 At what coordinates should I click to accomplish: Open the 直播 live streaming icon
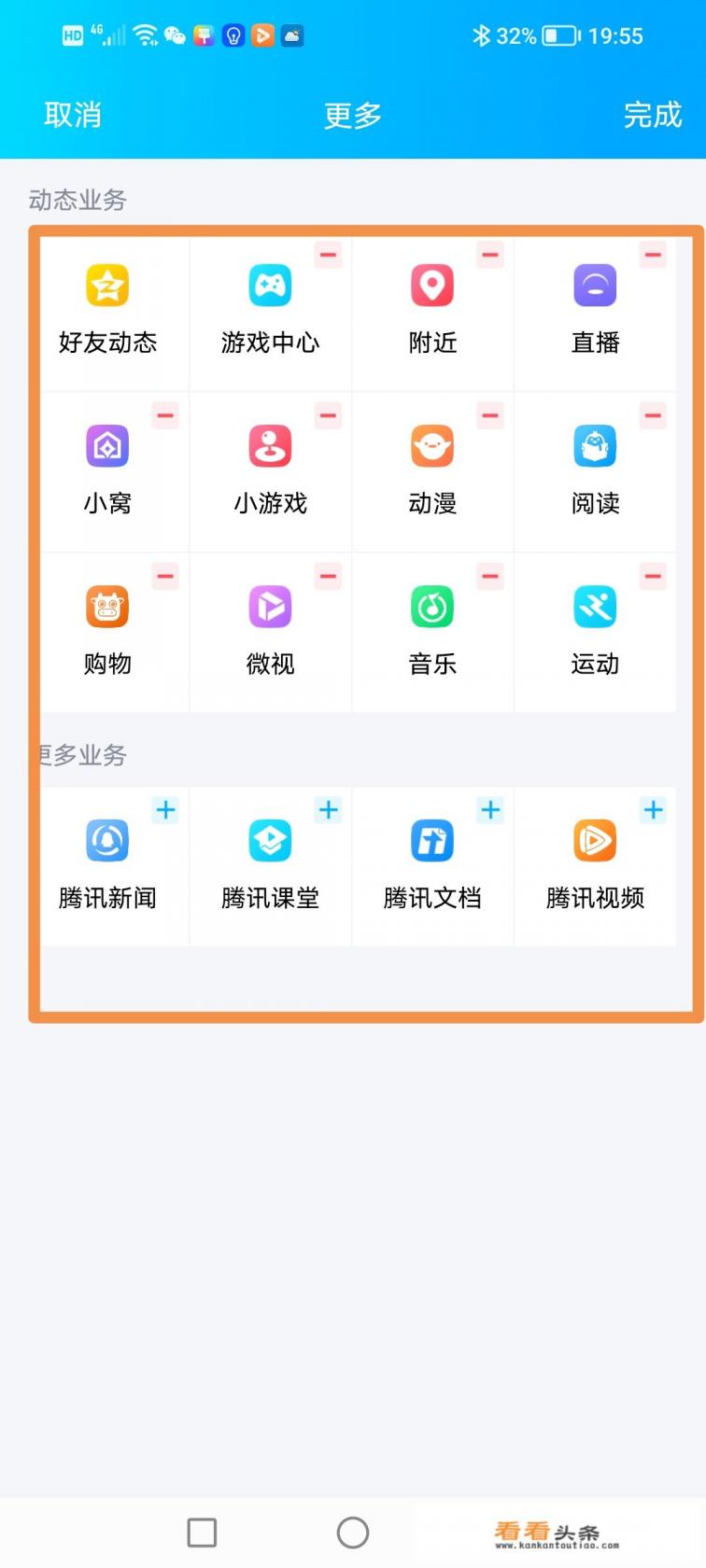[x=595, y=287]
